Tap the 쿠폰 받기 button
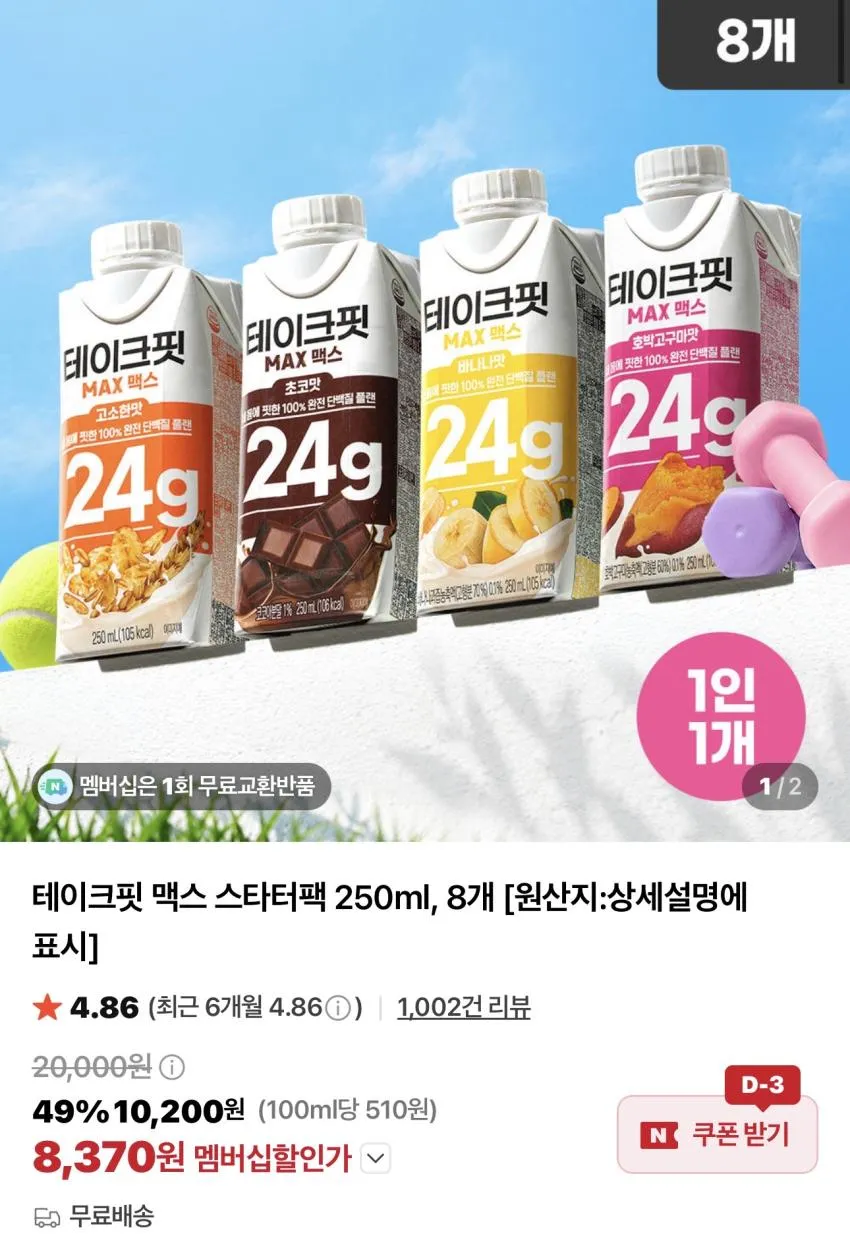Screen dimensions: 850x1251 [x=717, y=1135]
